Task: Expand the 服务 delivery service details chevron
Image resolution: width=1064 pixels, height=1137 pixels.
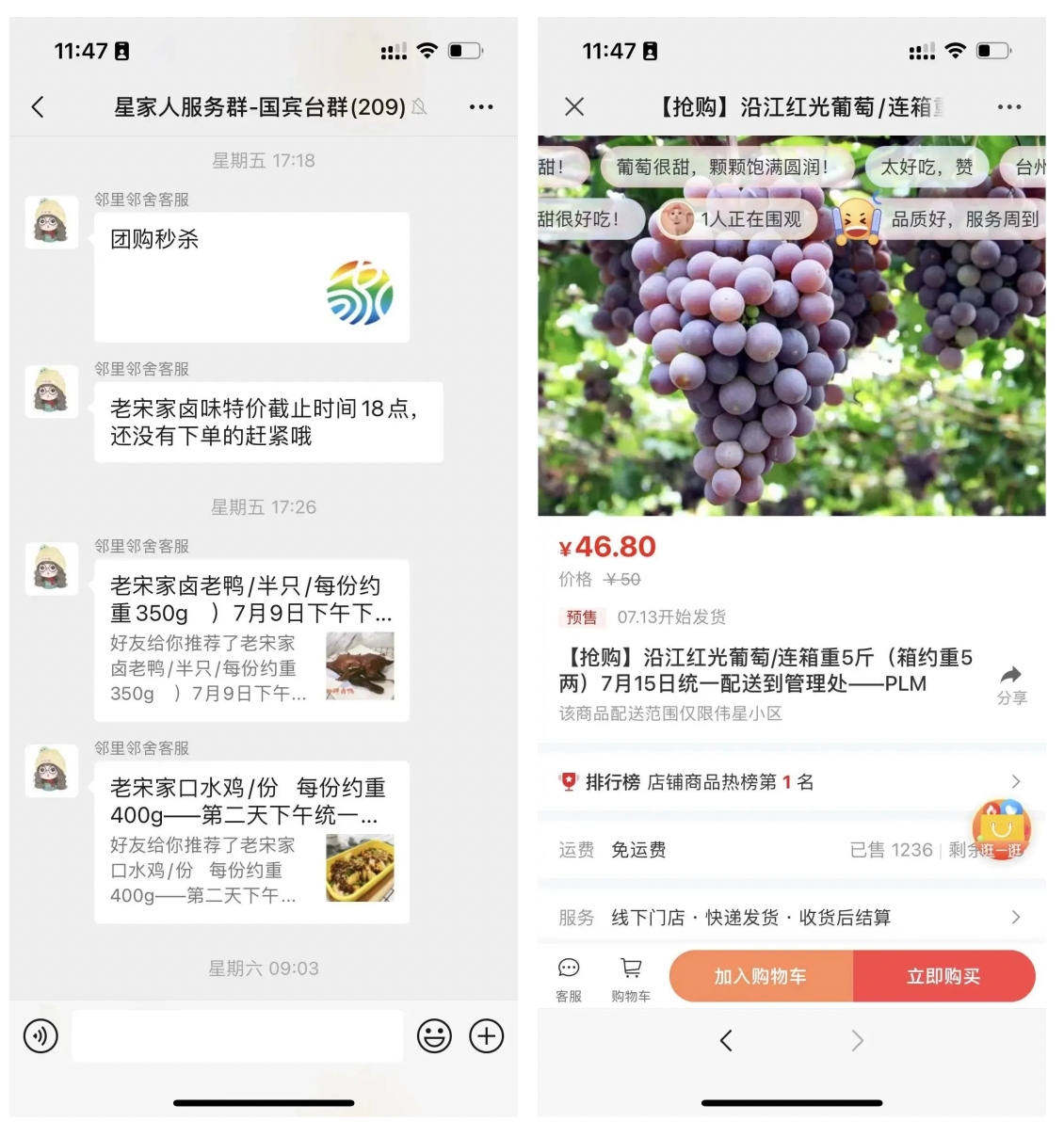Action: 1015,918
